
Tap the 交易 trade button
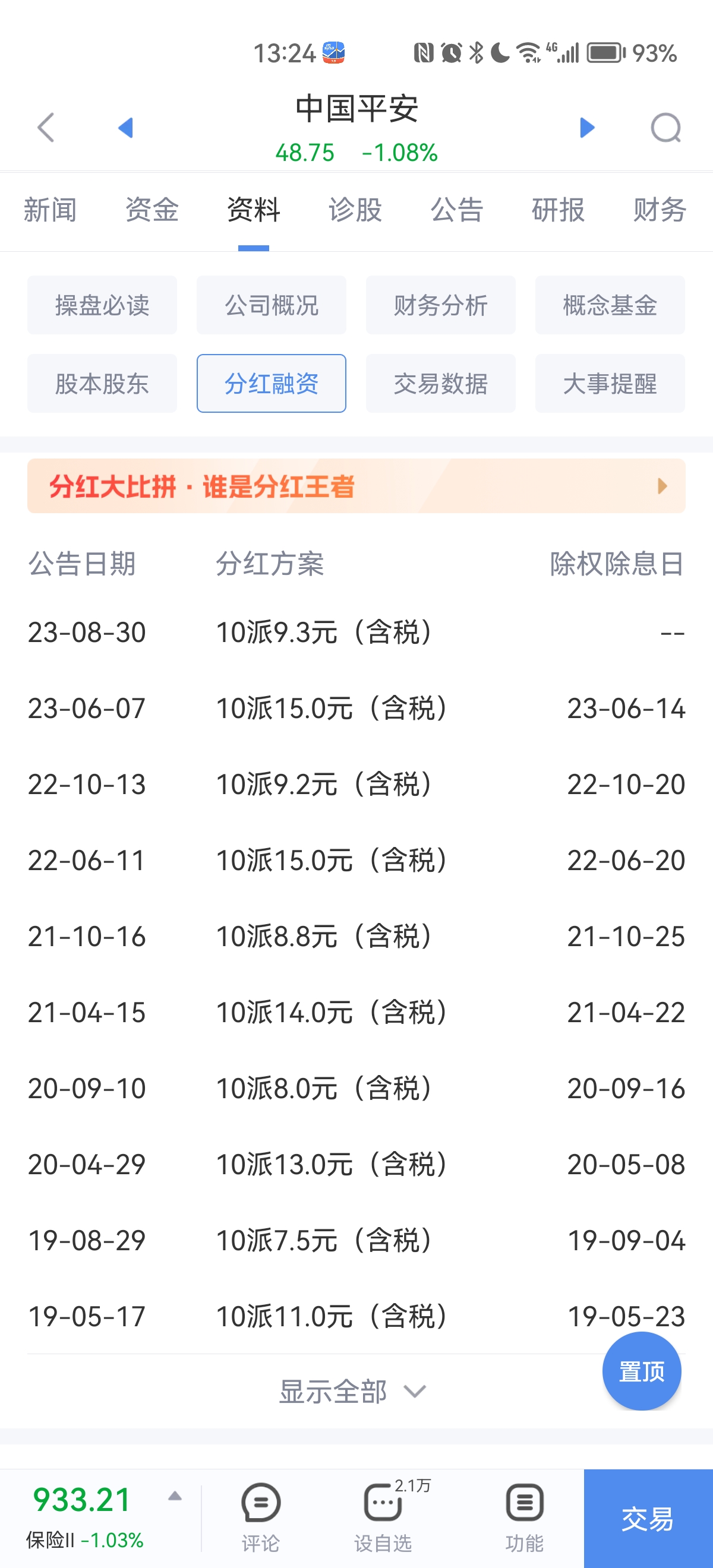pos(648,1519)
